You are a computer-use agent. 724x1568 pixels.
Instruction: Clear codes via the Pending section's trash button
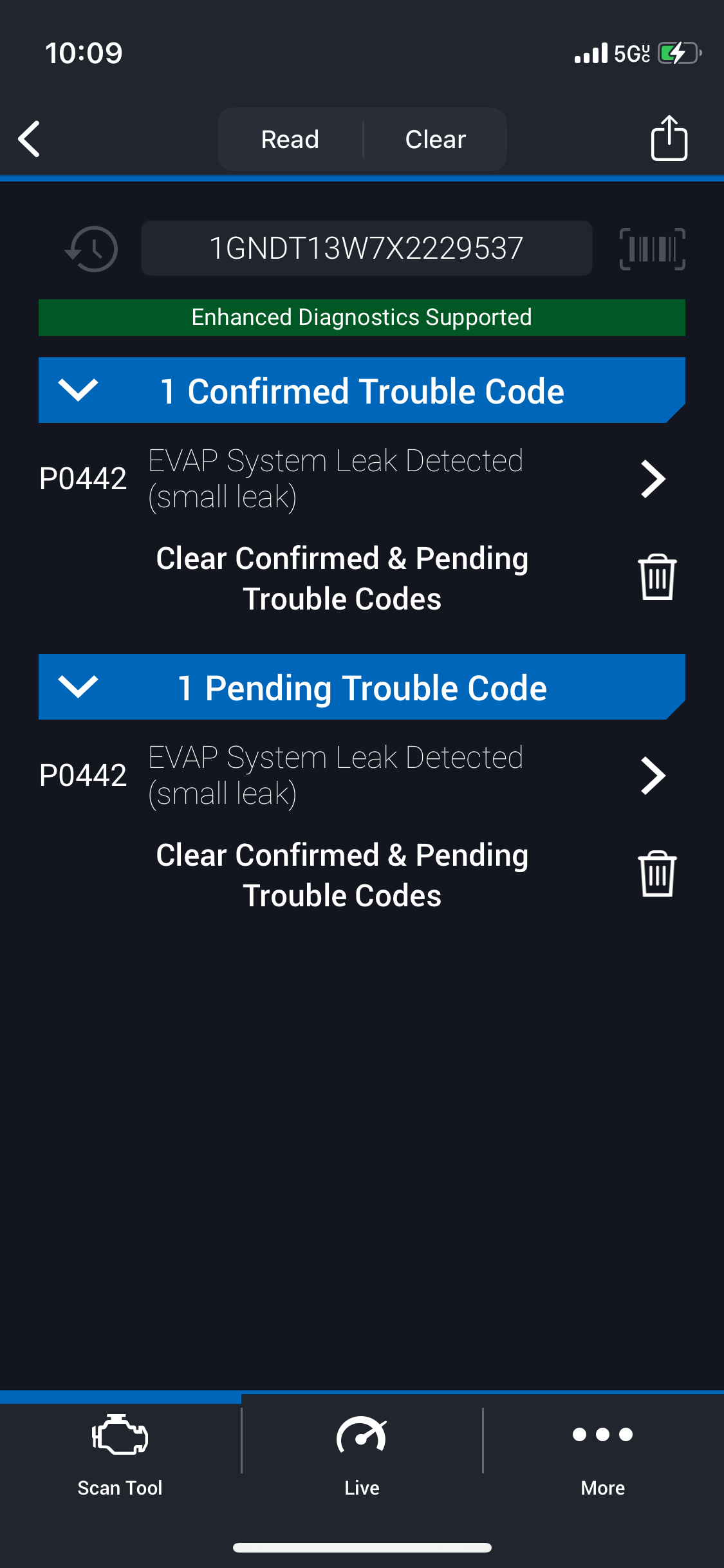tap(657, 874)
